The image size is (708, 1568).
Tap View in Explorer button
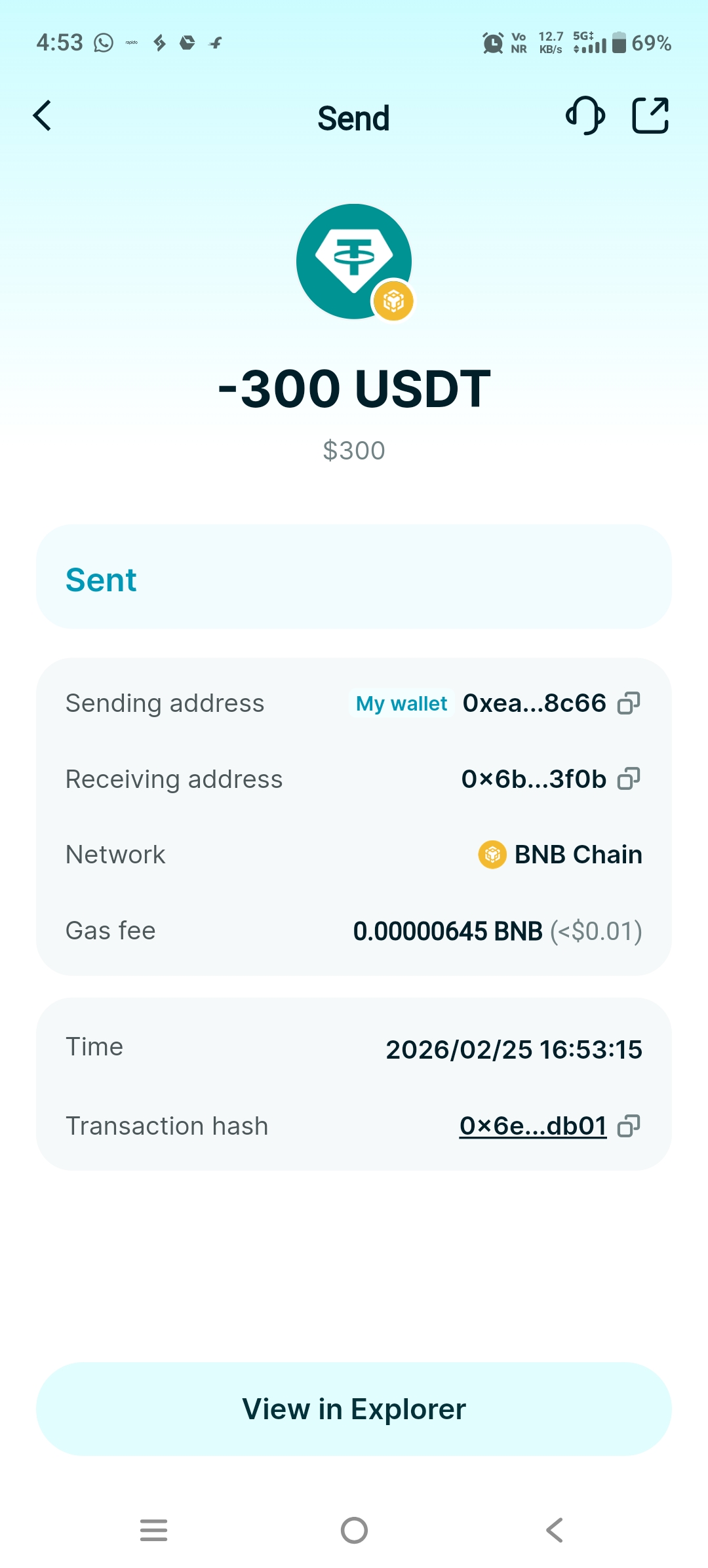pos(354,1409)
